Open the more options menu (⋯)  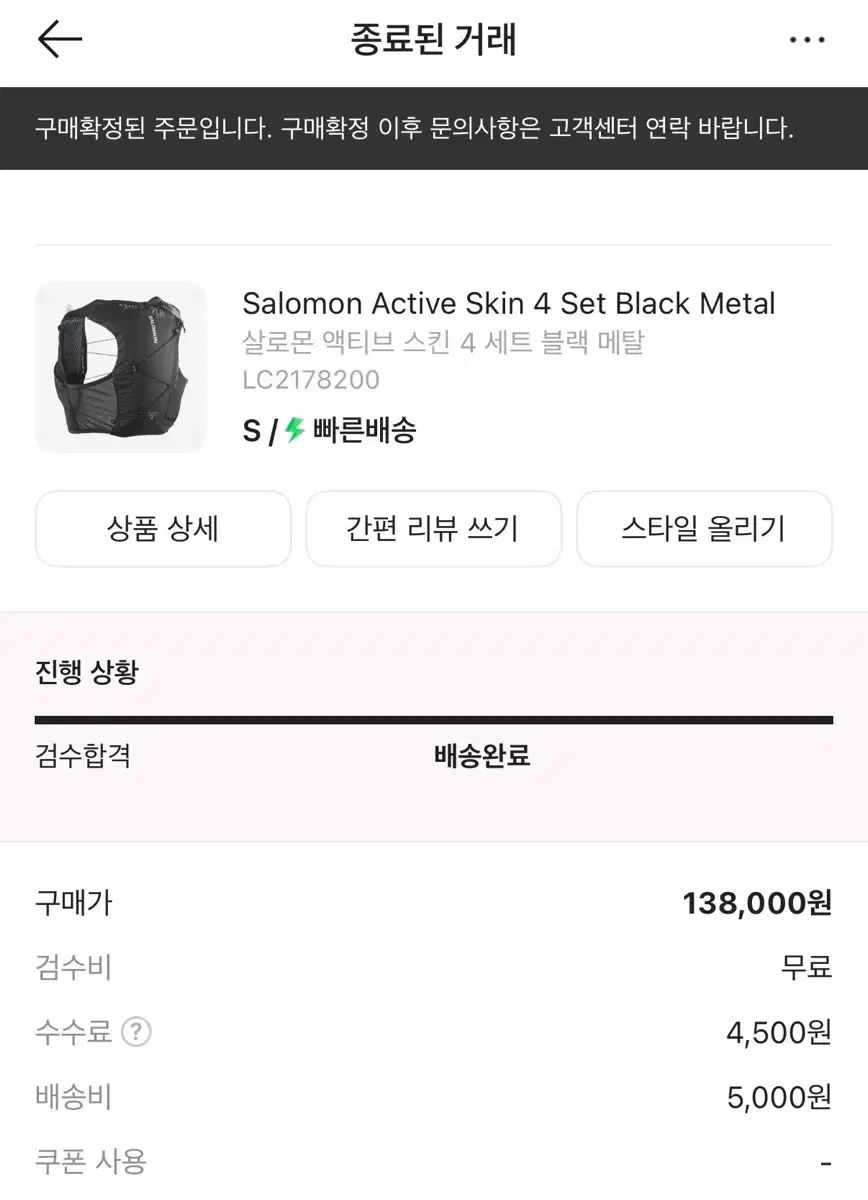pyautogui.click(x=806, y=40)
